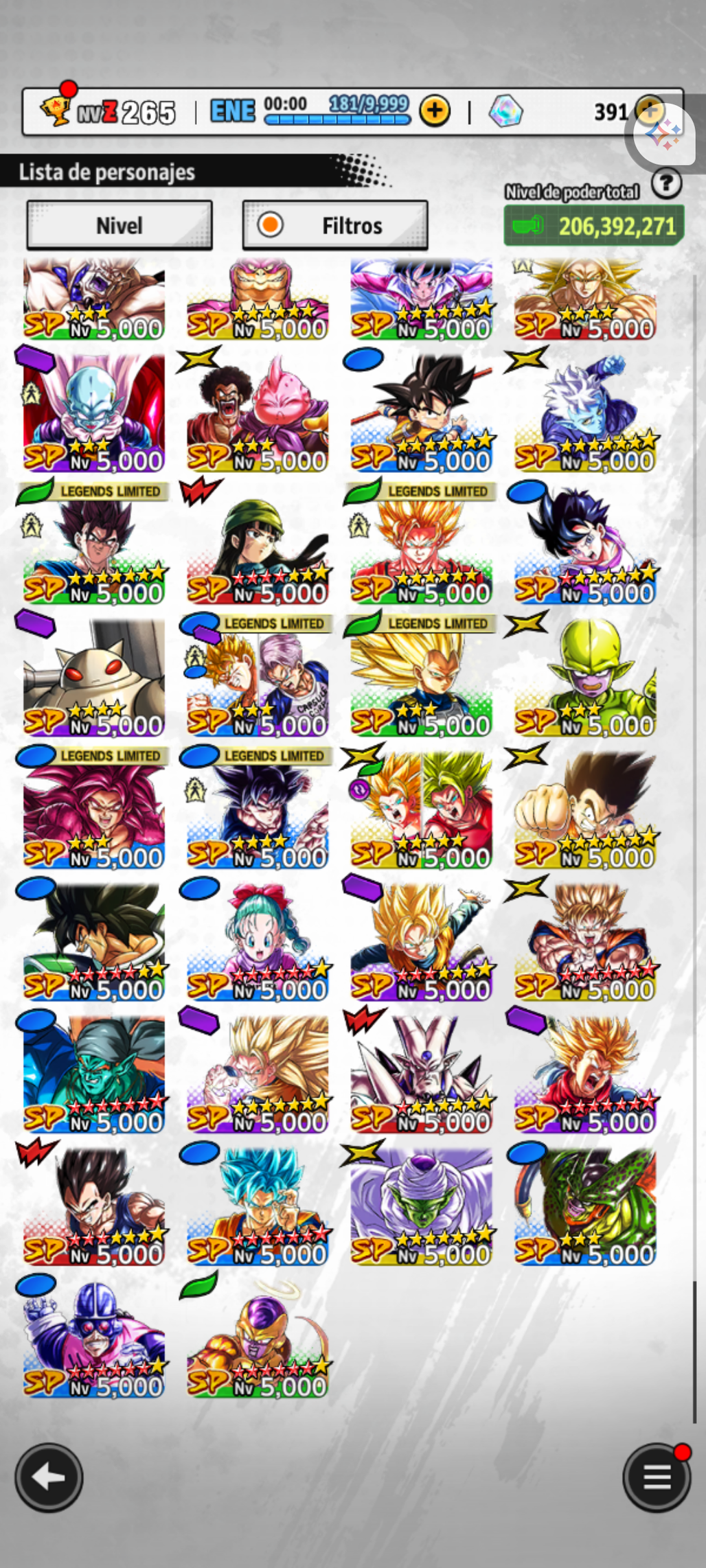Open the Filtros filter button
Viewport: 706px width, 1568px height.
[335, 225]
